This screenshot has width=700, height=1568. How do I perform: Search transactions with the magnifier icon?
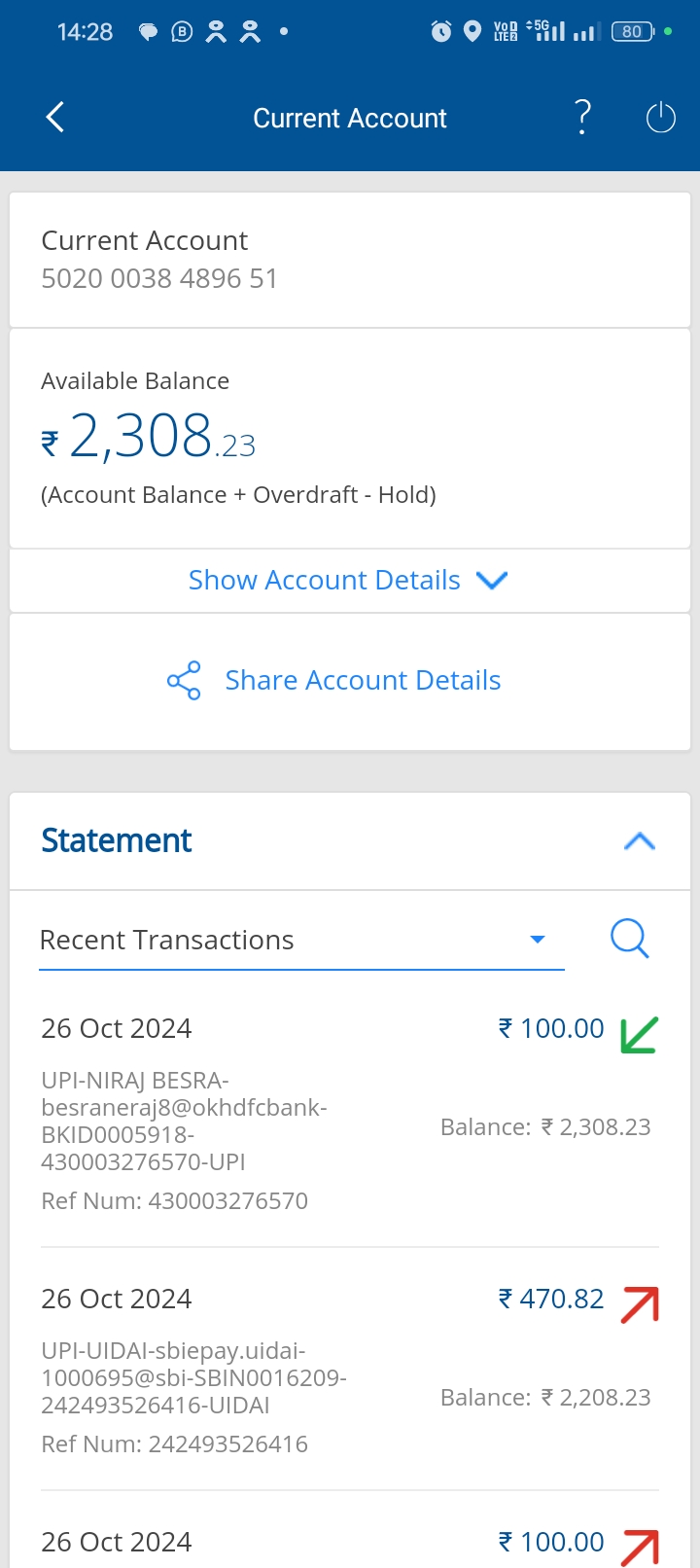tap(629, 940)
